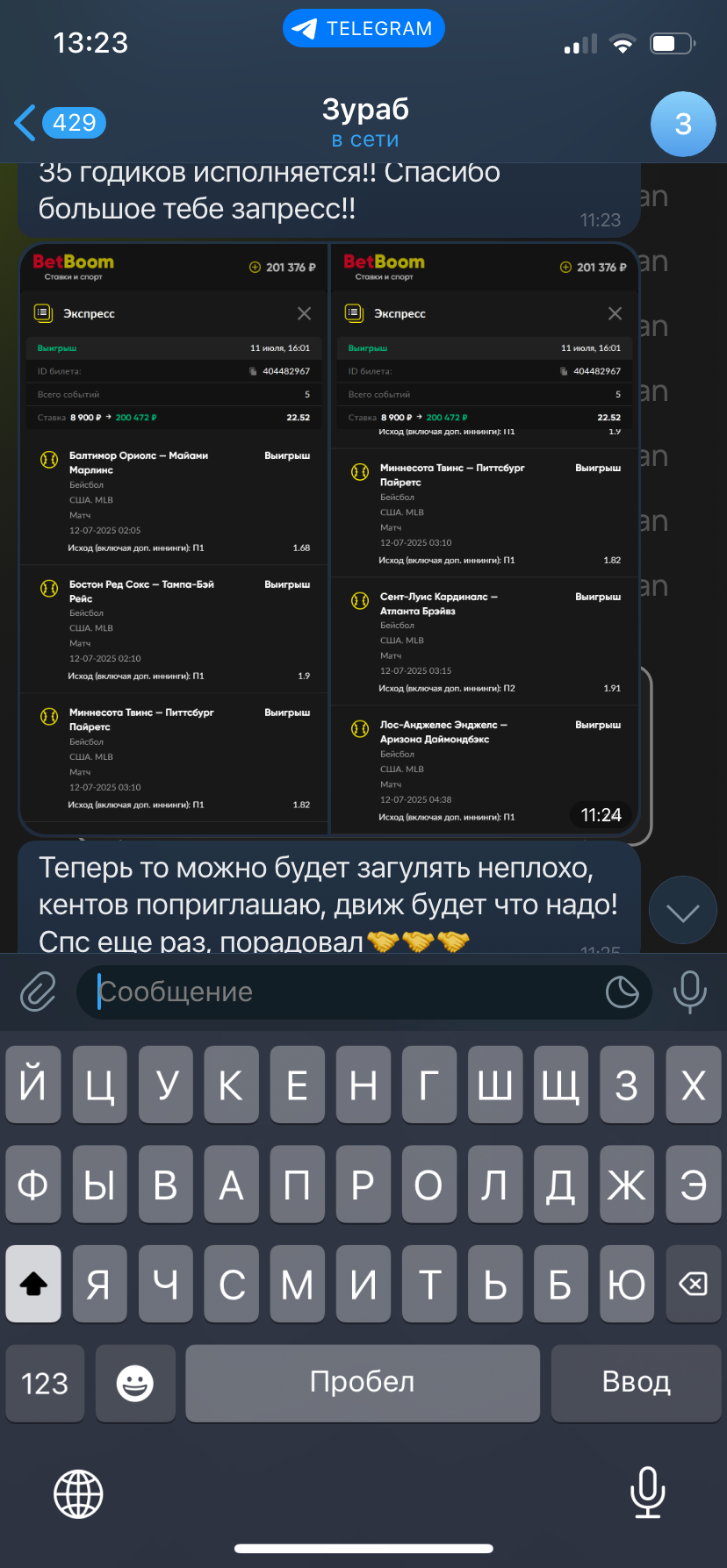Open the right BetBoom screenshot image
This screenshot has width=727, height=1568.
(485, 540)
